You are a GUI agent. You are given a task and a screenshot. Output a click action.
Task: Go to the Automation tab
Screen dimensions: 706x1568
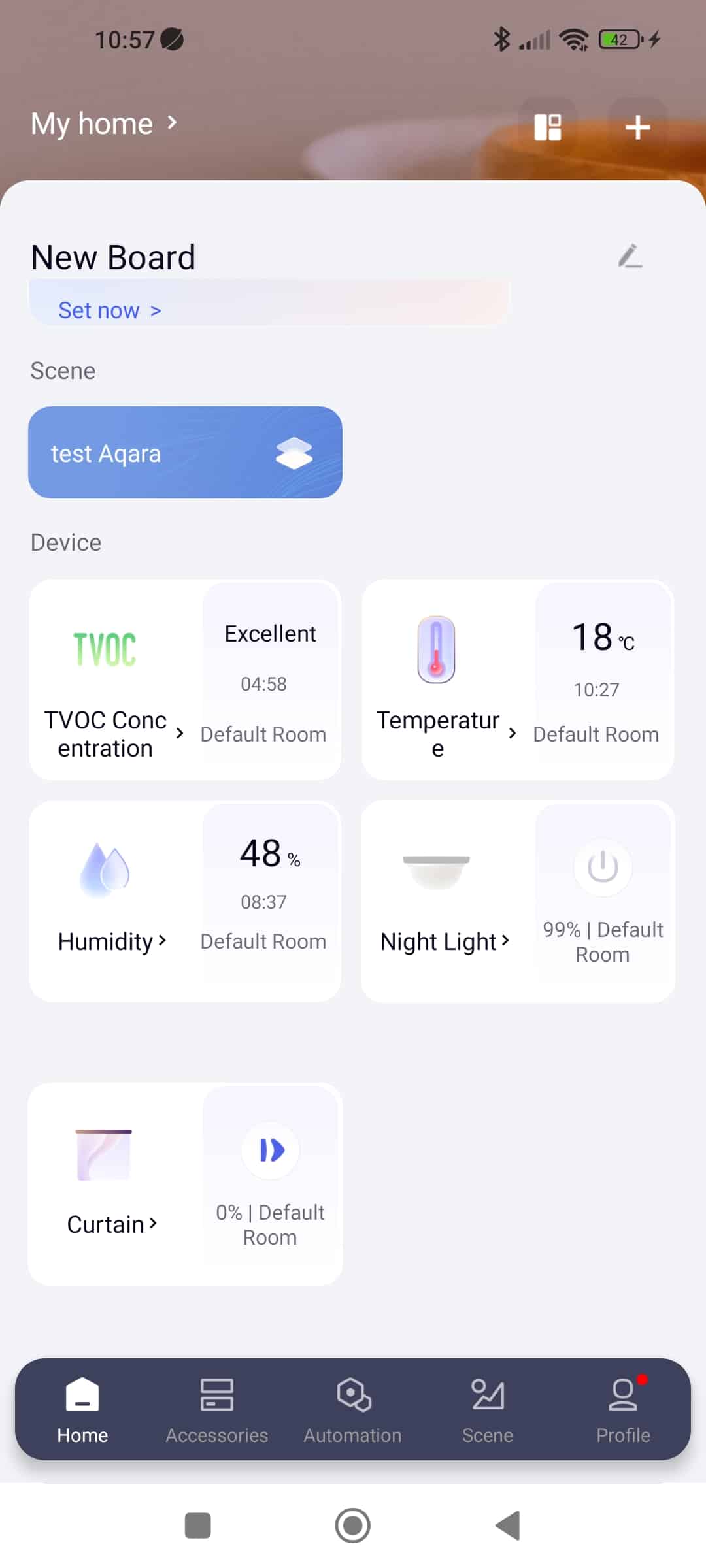pos(353,1410)
